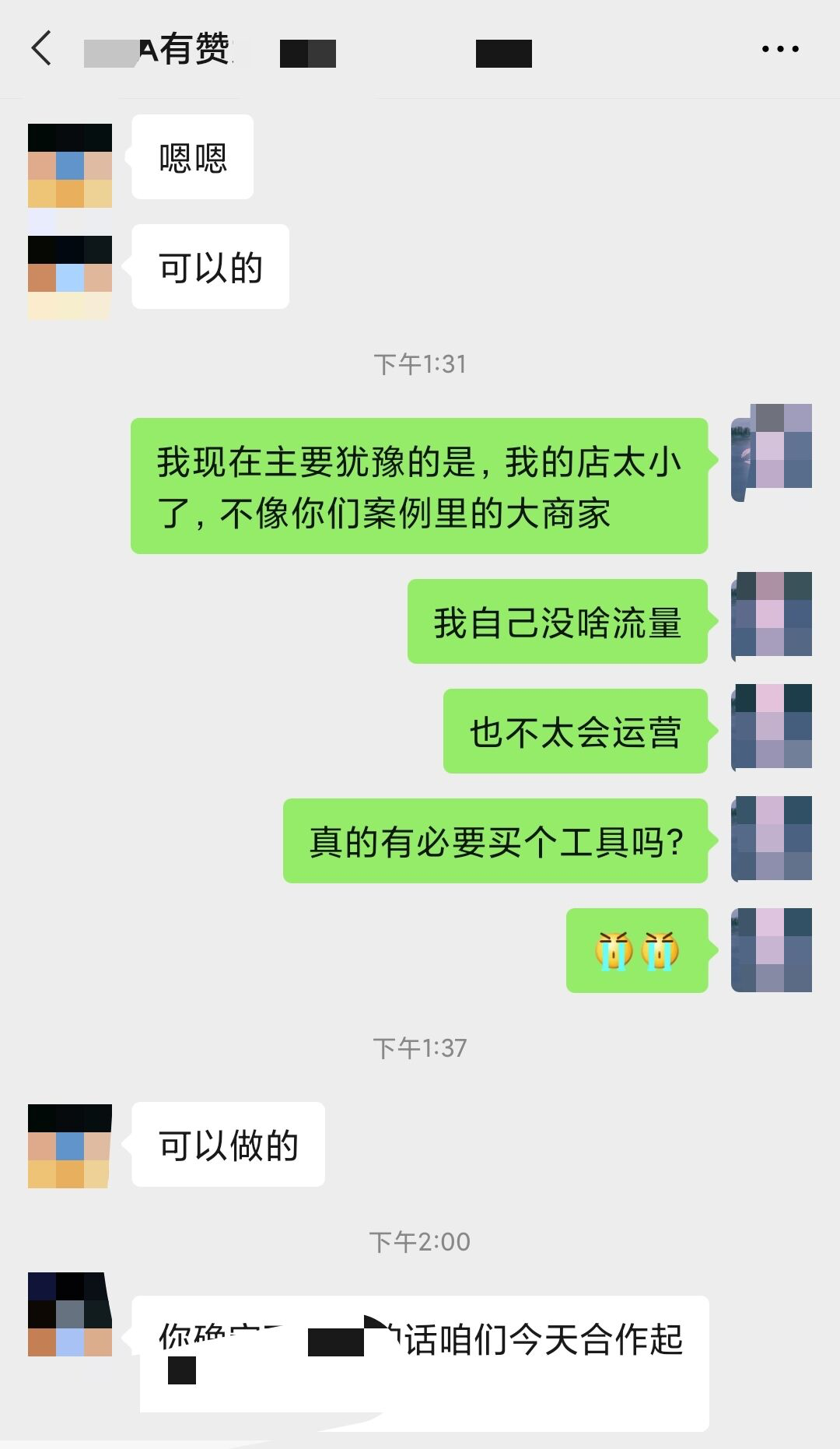Tap the crying emoji inside the green bubble
The image size is (840, 1449).
(636, 953)
